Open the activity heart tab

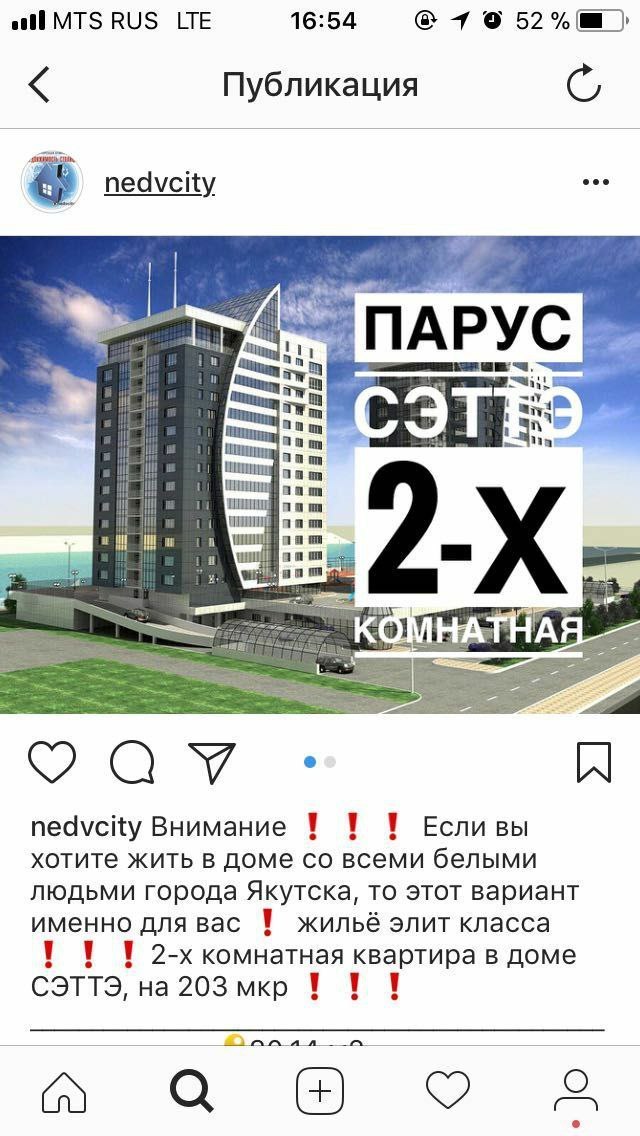tap(448, 1090)
